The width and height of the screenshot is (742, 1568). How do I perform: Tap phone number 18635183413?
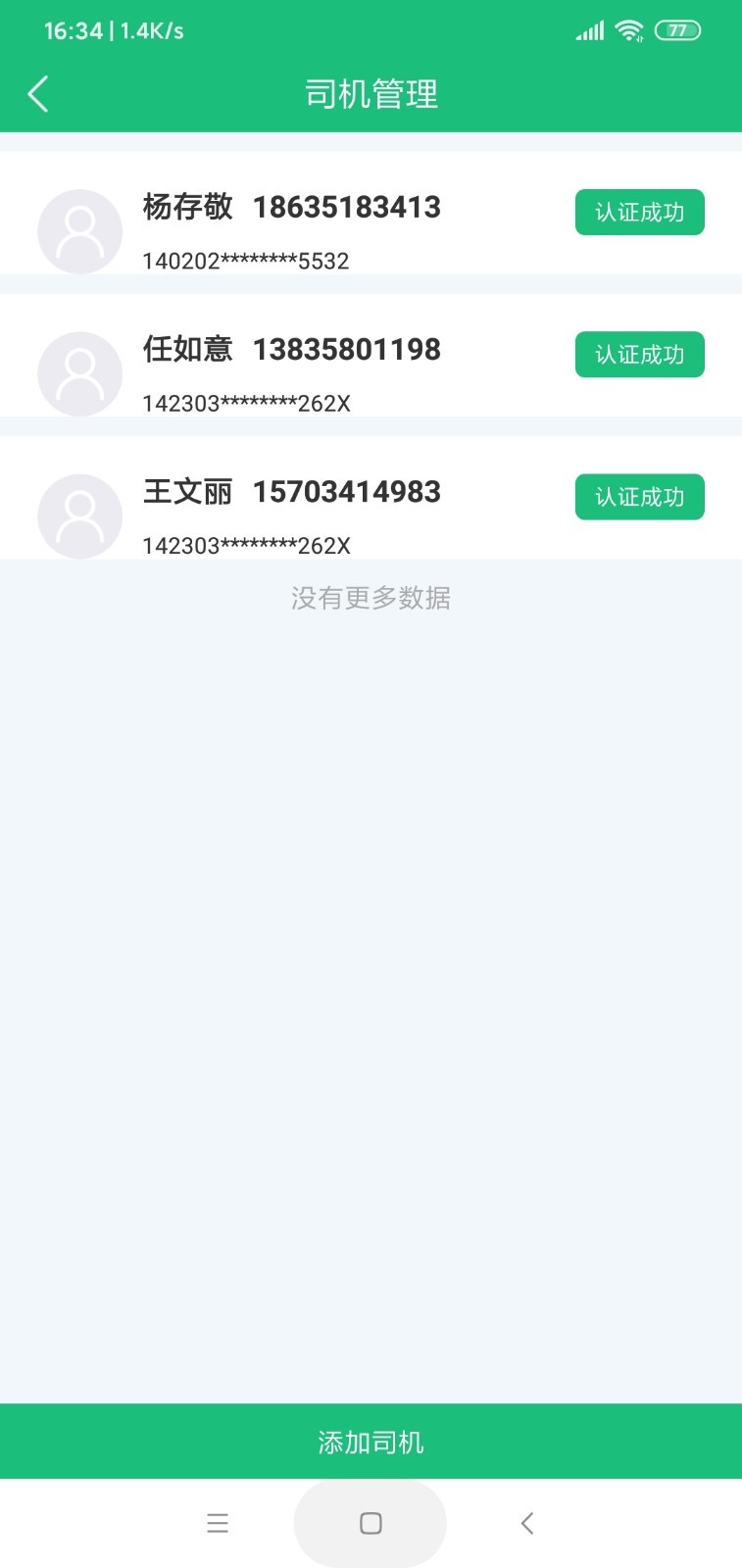348,208
